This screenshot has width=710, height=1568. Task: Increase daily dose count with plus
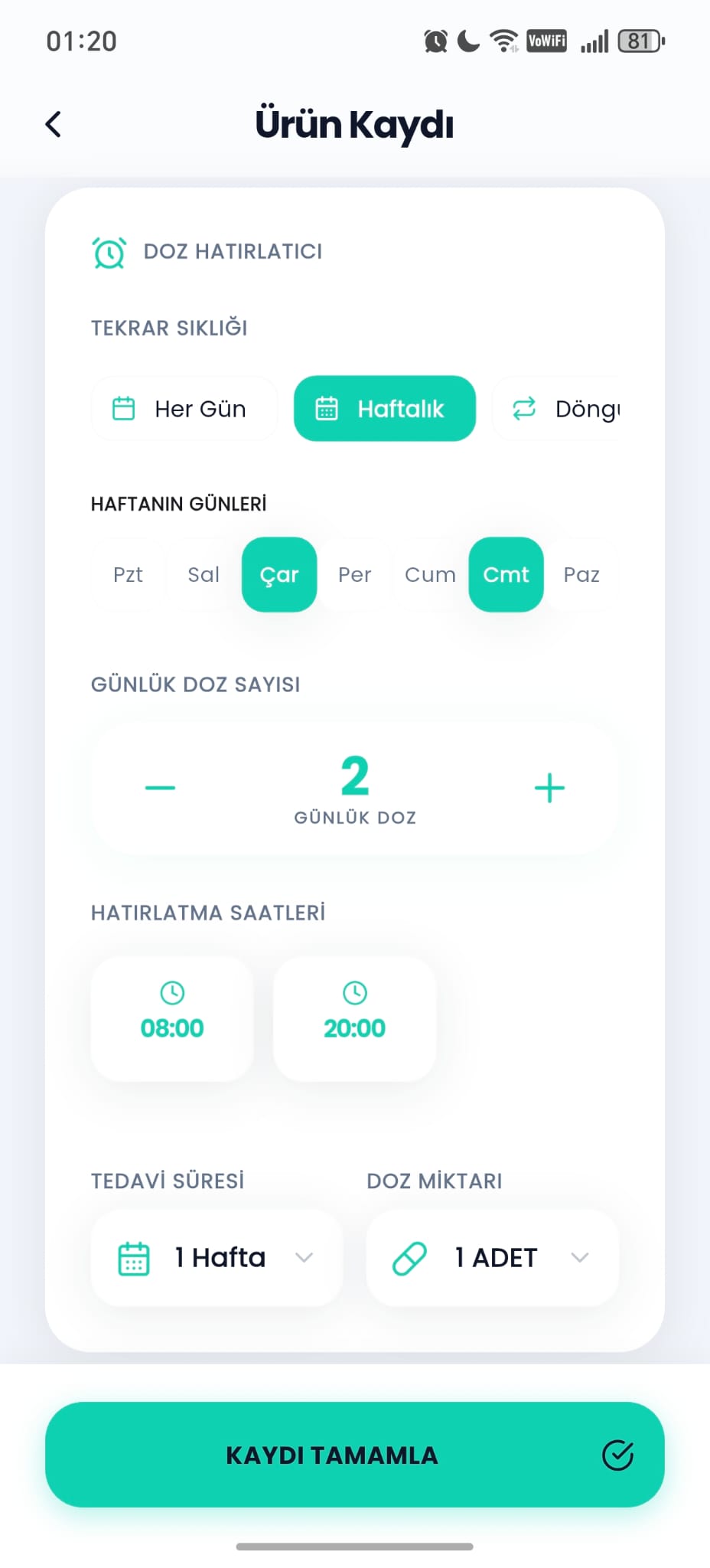click(549, 786)
